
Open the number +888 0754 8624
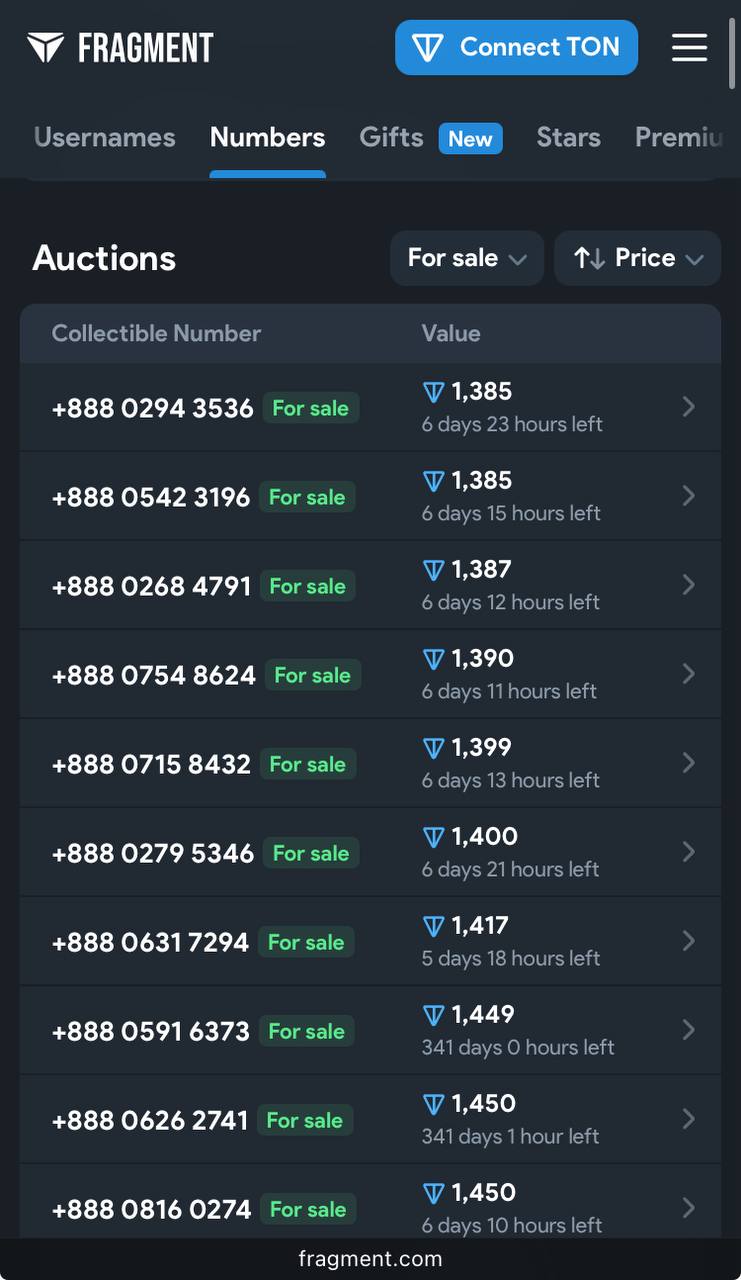click(153, 675)
